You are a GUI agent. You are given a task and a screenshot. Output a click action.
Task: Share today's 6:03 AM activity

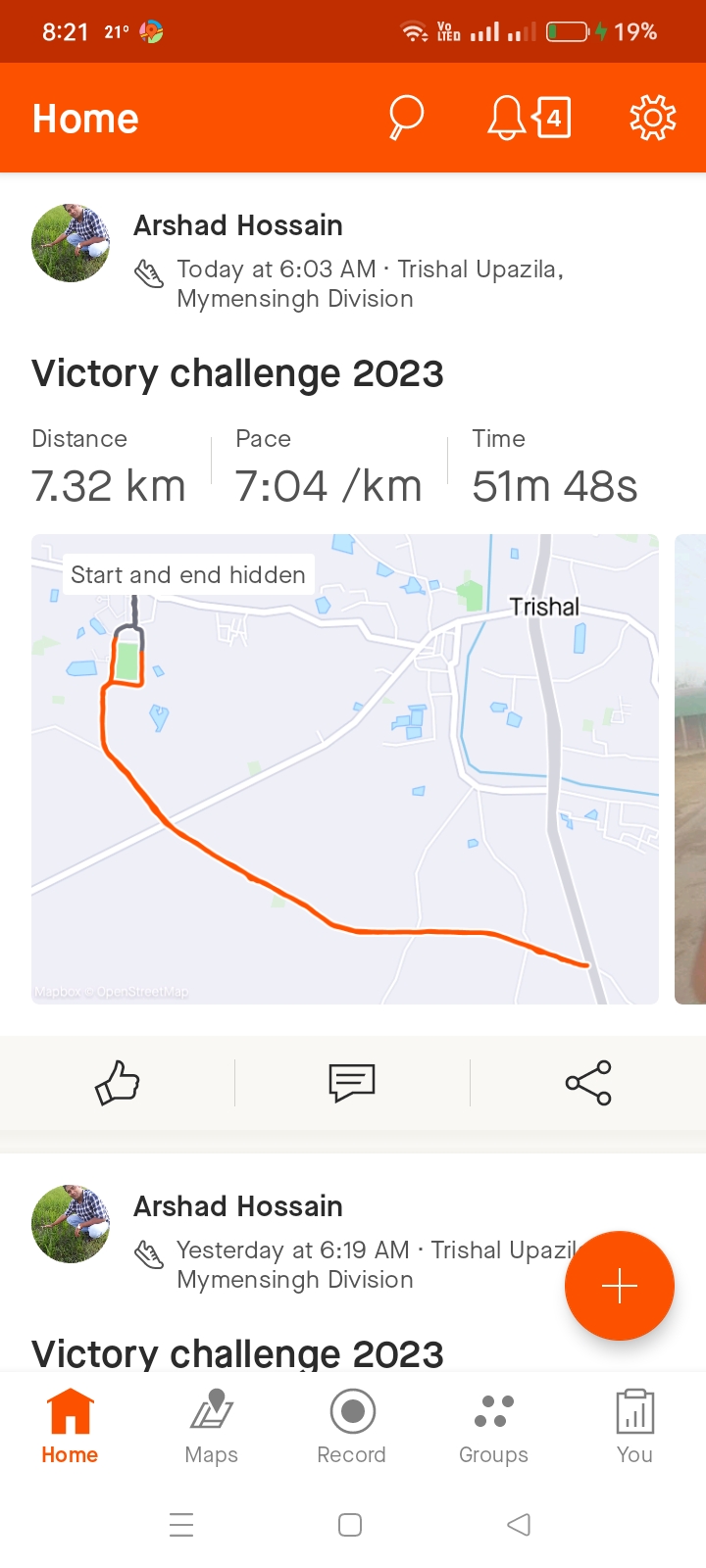point(588,1083)
